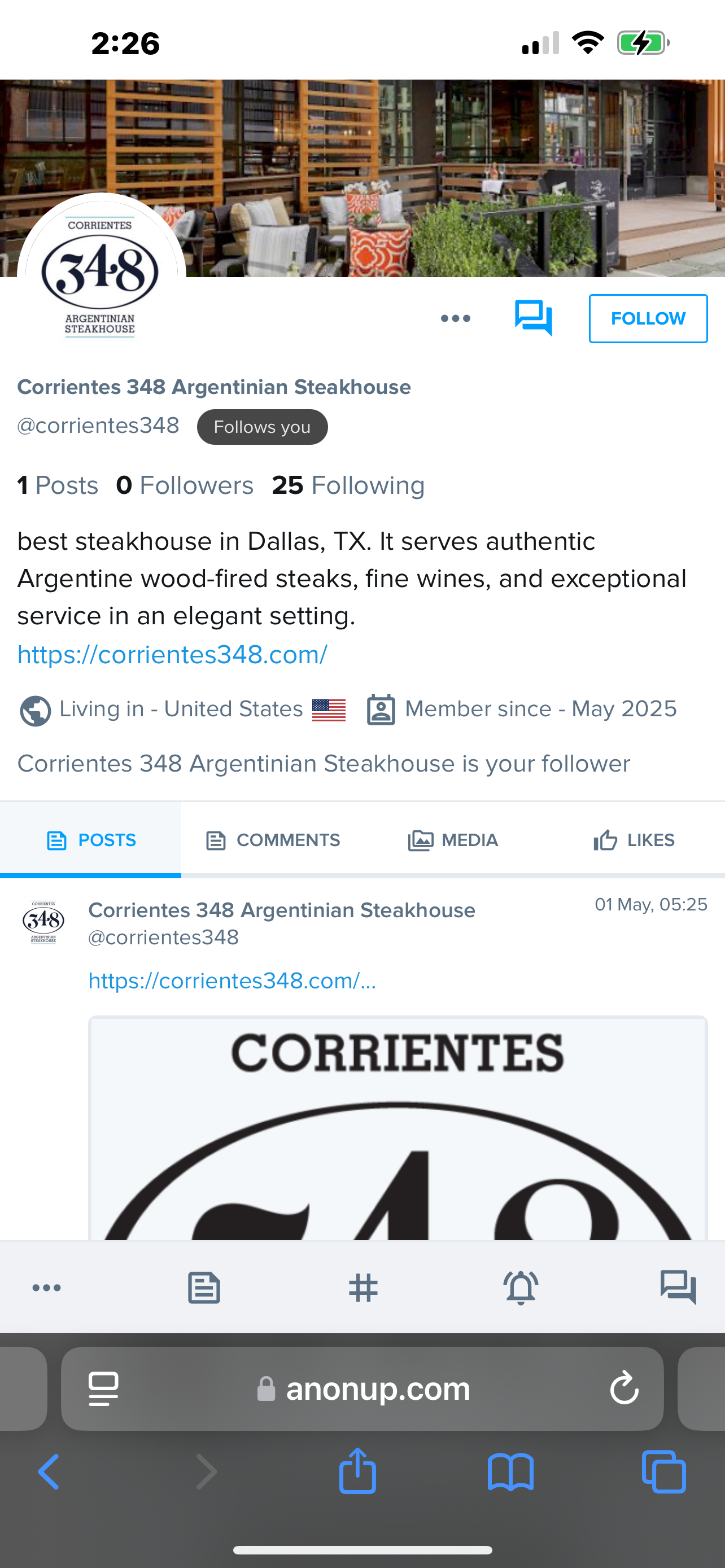Screen dimensions: 725x1568
Task: Open the truncated corrientes348.com link in the post
Action: (x=232, y=980)
